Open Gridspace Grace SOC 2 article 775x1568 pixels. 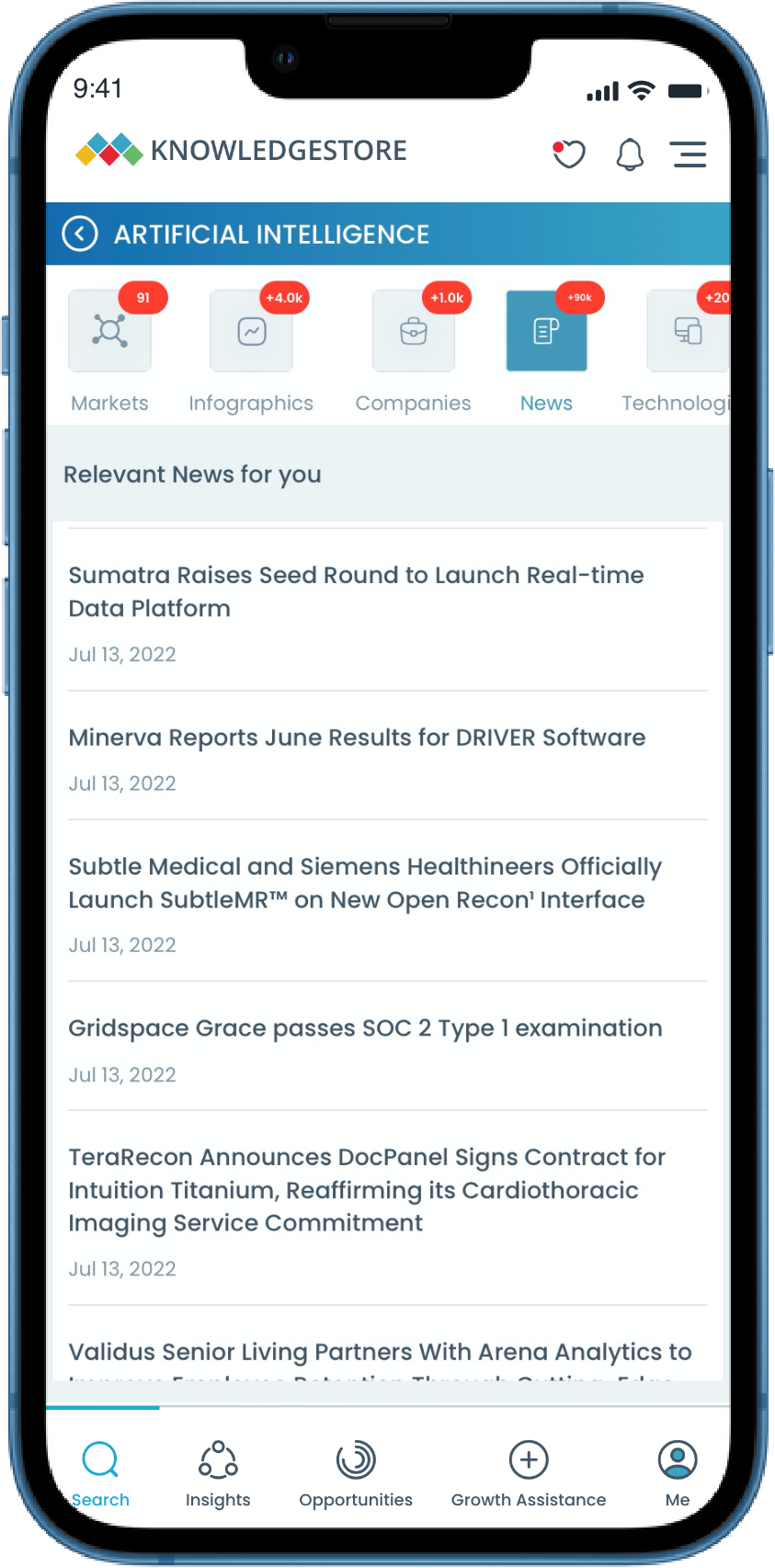(365, 1028)
